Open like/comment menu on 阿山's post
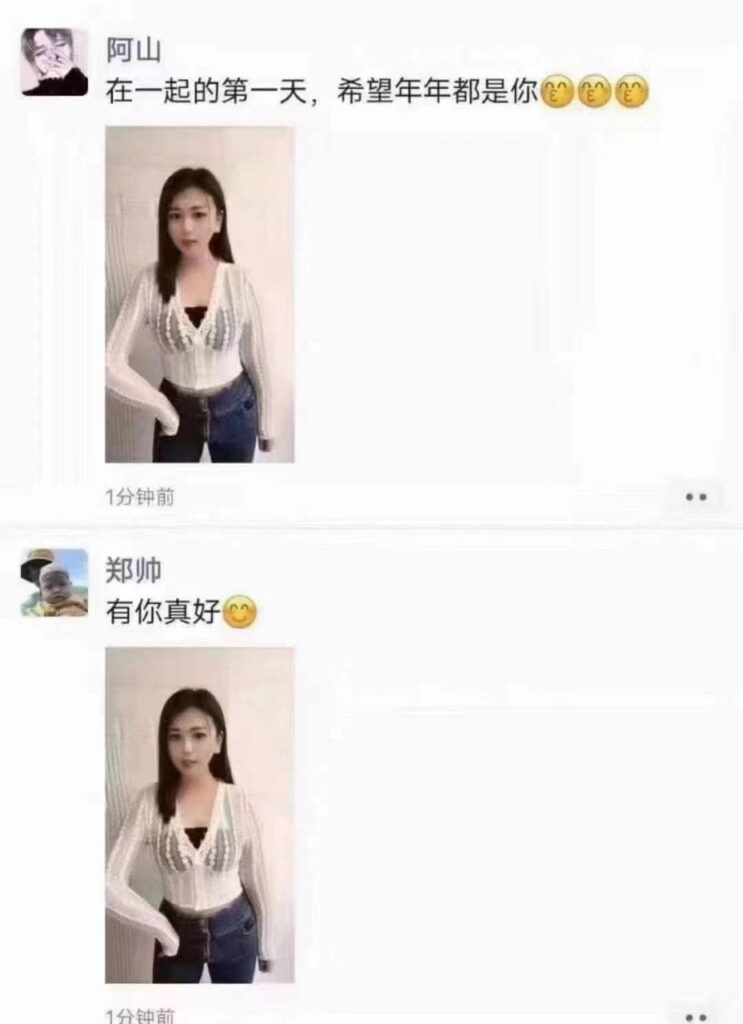The image size is (743, 1024). point(696,496)
